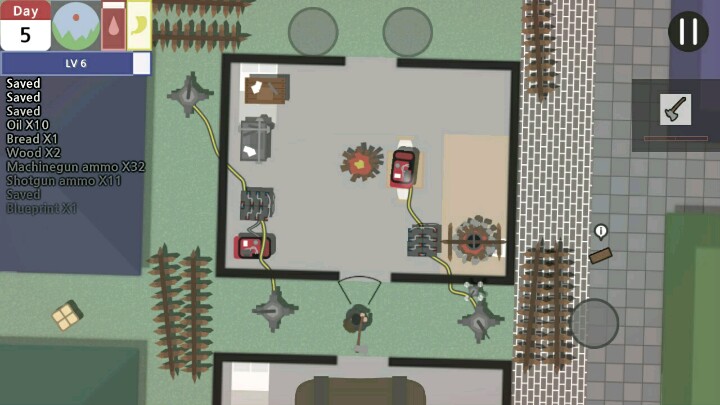Pause the game
The image size is (720, 405).
pyautogui.click(x=688, y=31)
